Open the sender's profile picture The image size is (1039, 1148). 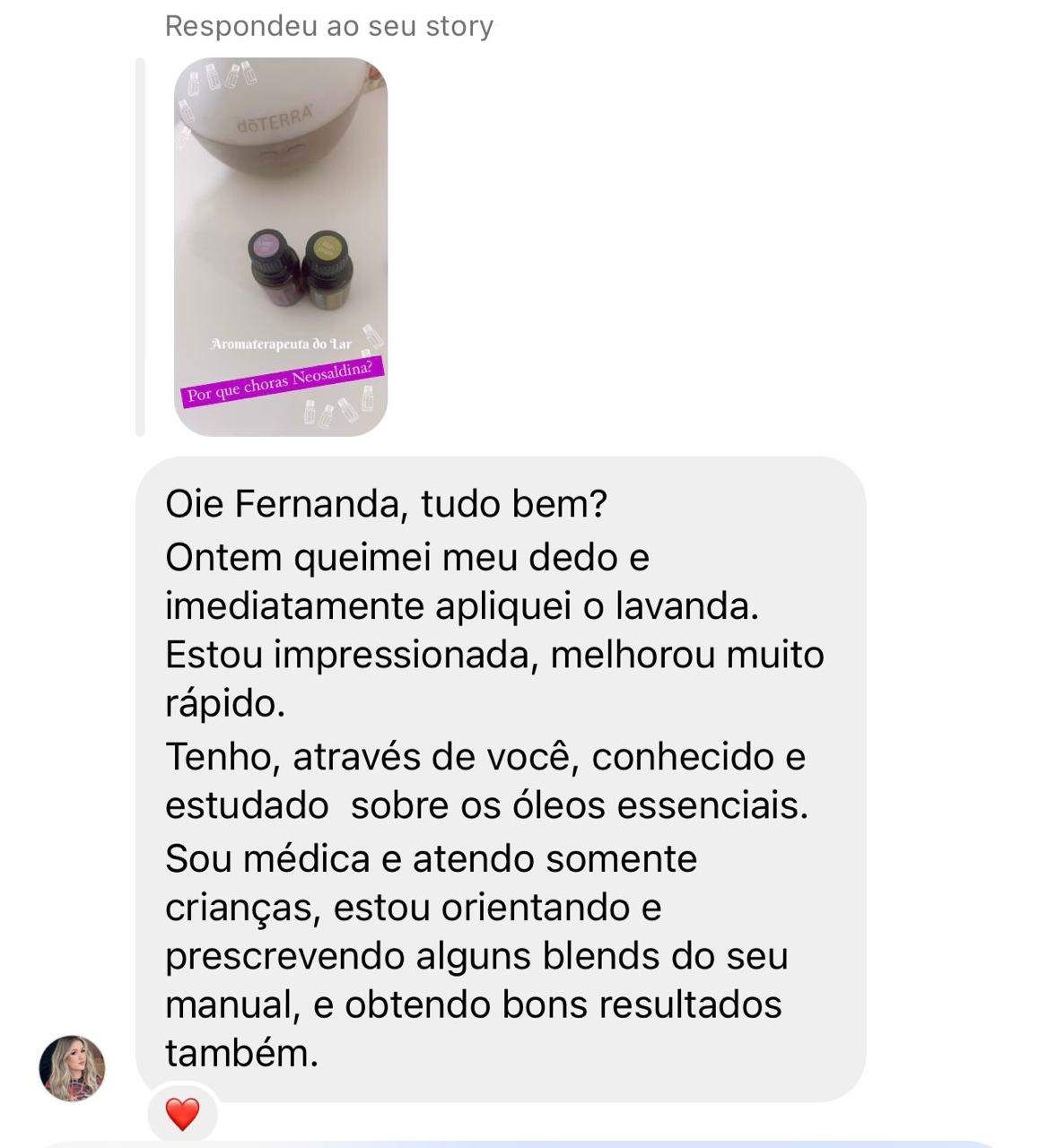pos(73,1068)
